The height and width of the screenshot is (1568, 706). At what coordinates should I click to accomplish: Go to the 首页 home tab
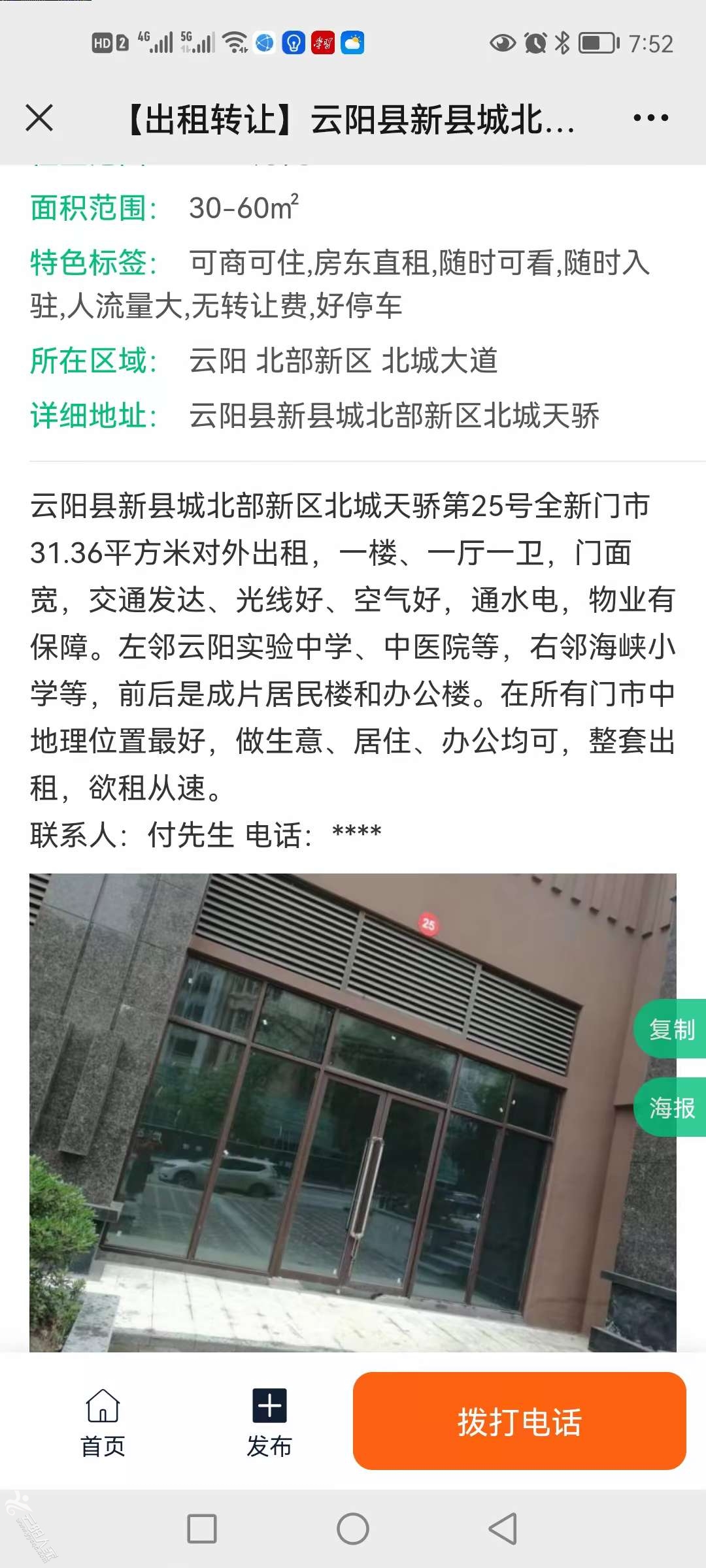click(103, 1422)
